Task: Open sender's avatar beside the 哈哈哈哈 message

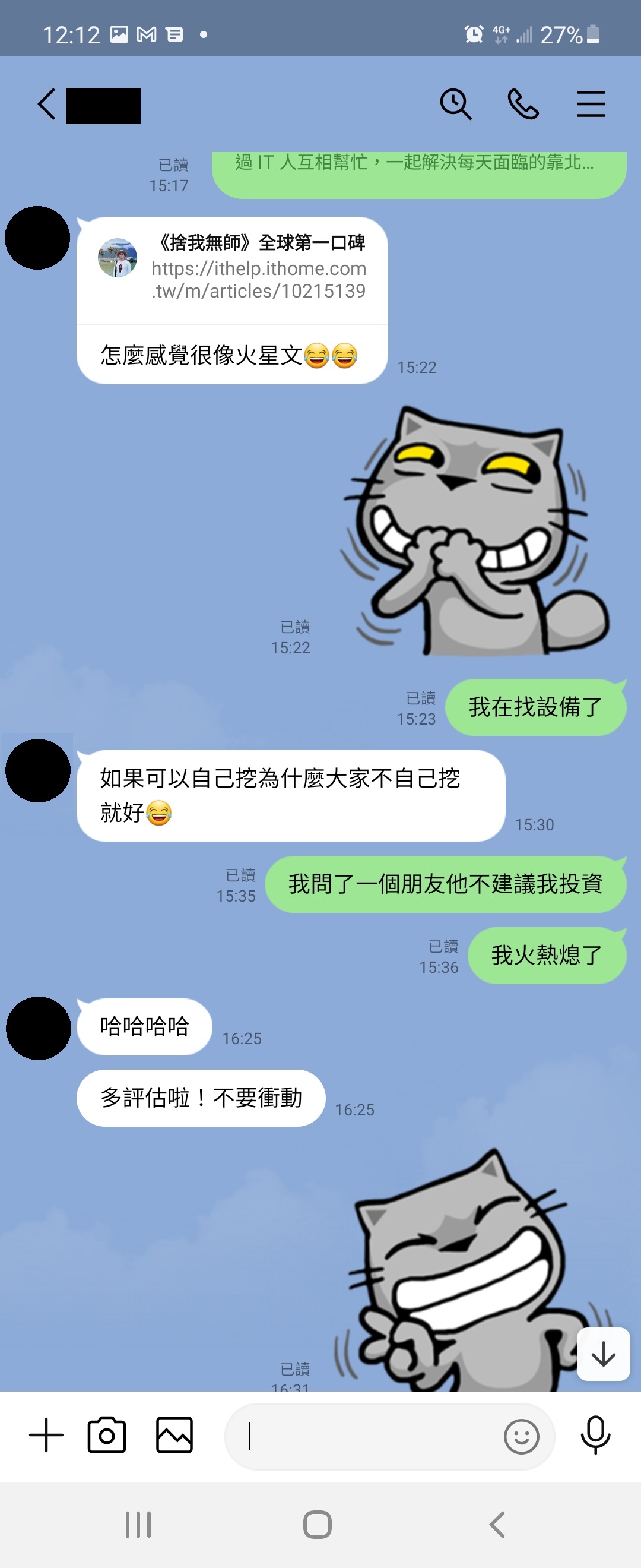Action: tap(39, 1029)
